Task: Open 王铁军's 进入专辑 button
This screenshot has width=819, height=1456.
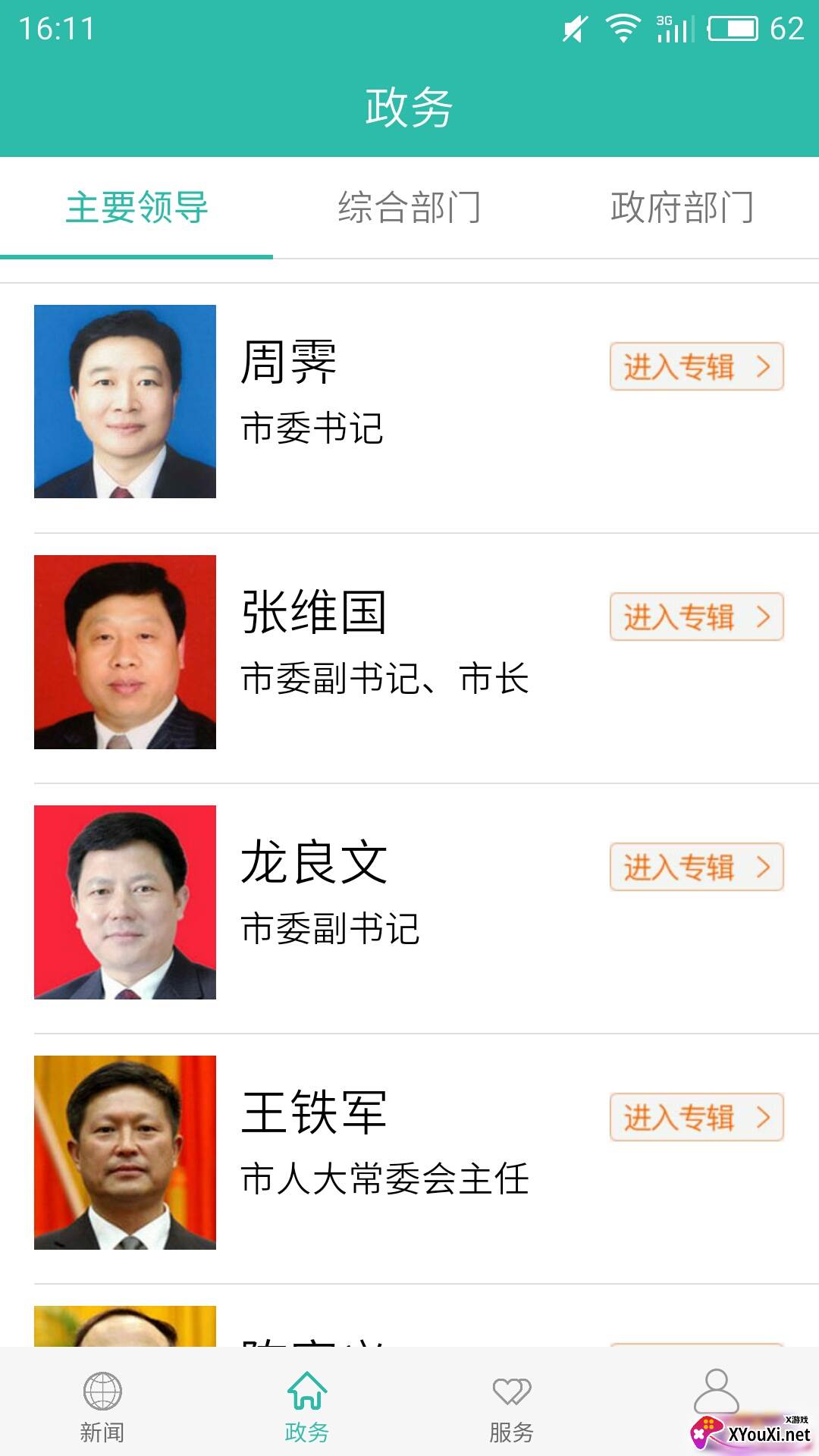Action: [697, 1118]
